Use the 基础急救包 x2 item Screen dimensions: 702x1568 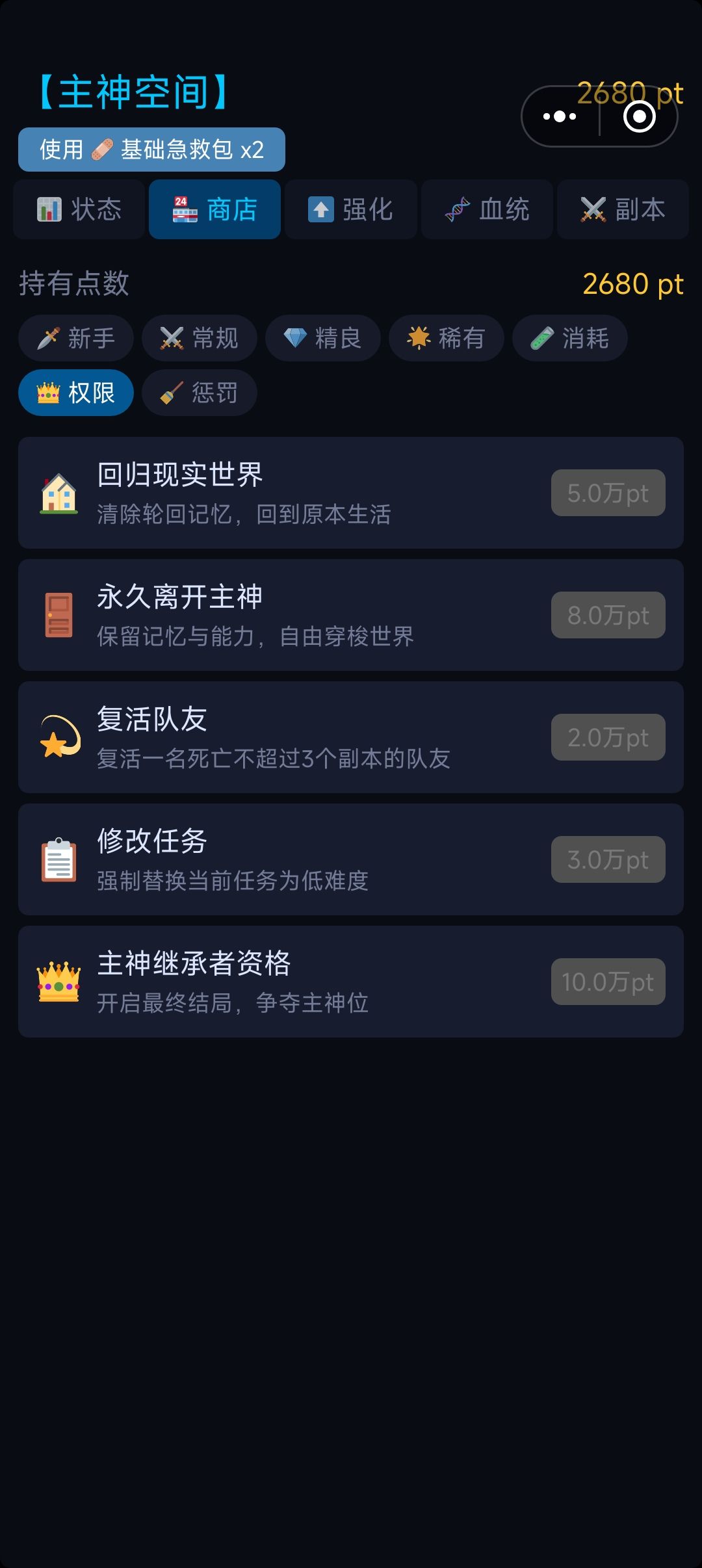(151, 150)
